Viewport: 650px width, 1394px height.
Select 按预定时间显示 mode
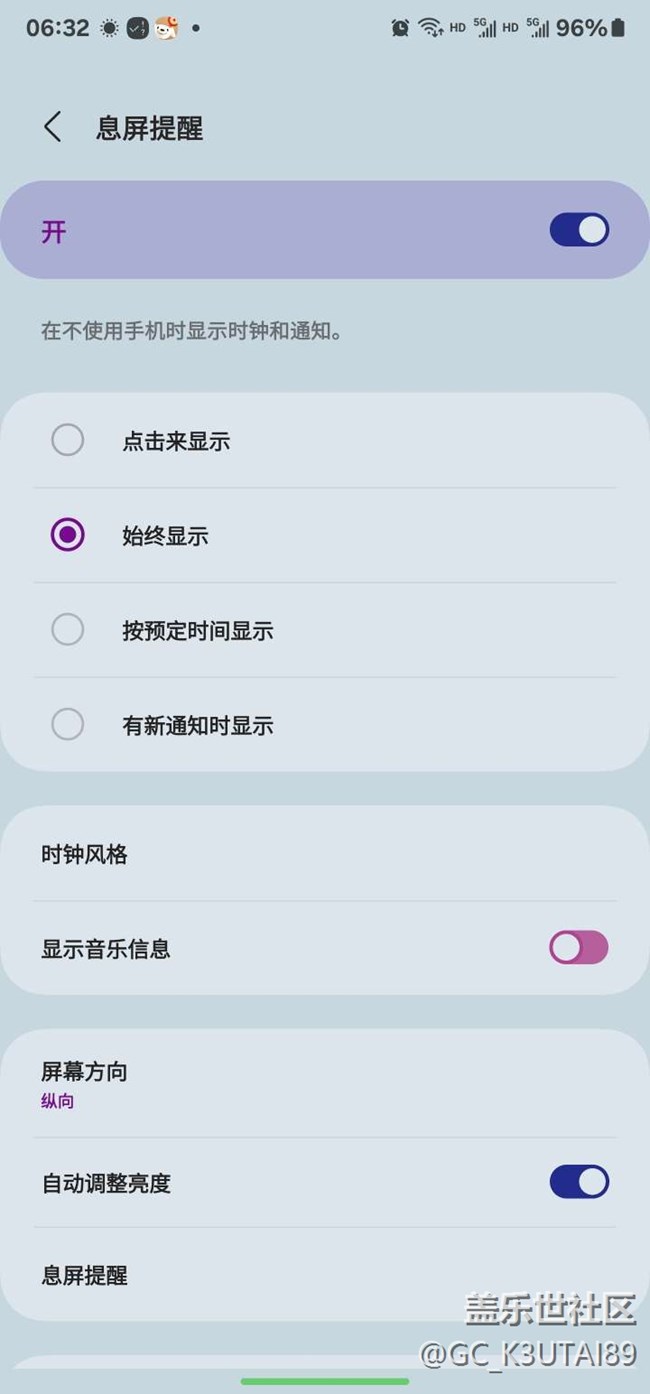[68, 630]
